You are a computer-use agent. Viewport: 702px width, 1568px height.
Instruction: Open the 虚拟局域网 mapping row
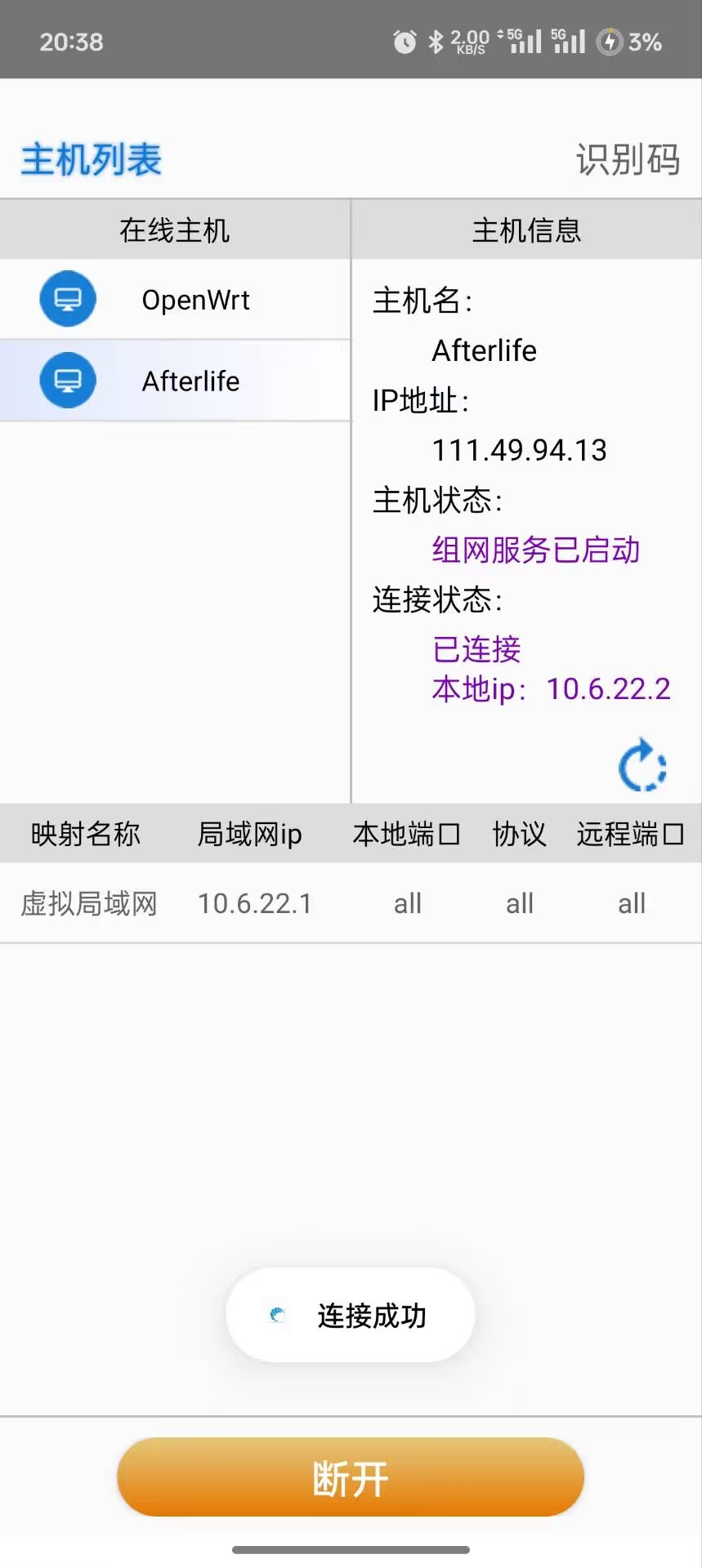coord(350,903)
